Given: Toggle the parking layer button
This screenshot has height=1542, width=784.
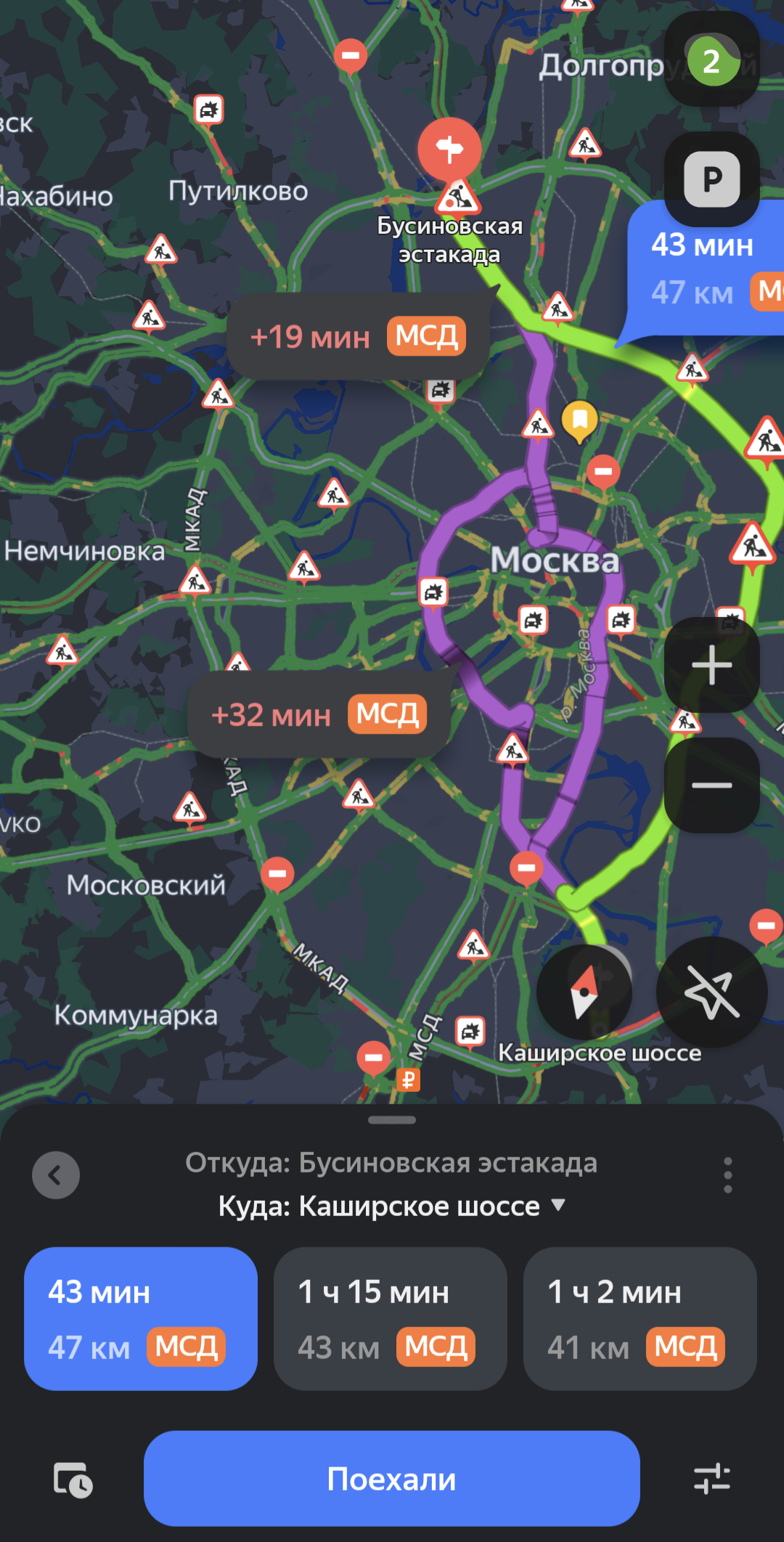Looking at the screenshot, I should [x=711, y=179].
